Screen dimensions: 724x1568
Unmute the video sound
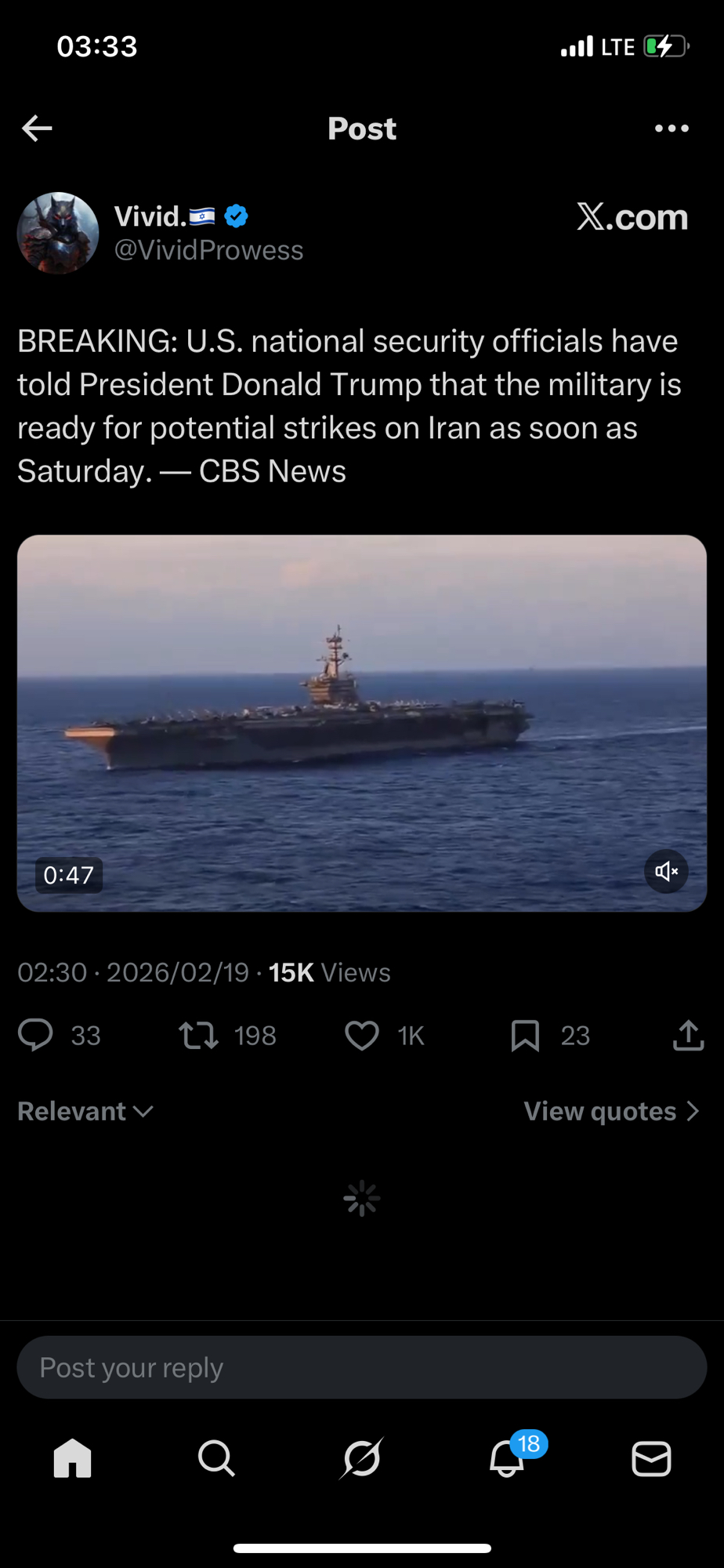(x=666, y=871)
